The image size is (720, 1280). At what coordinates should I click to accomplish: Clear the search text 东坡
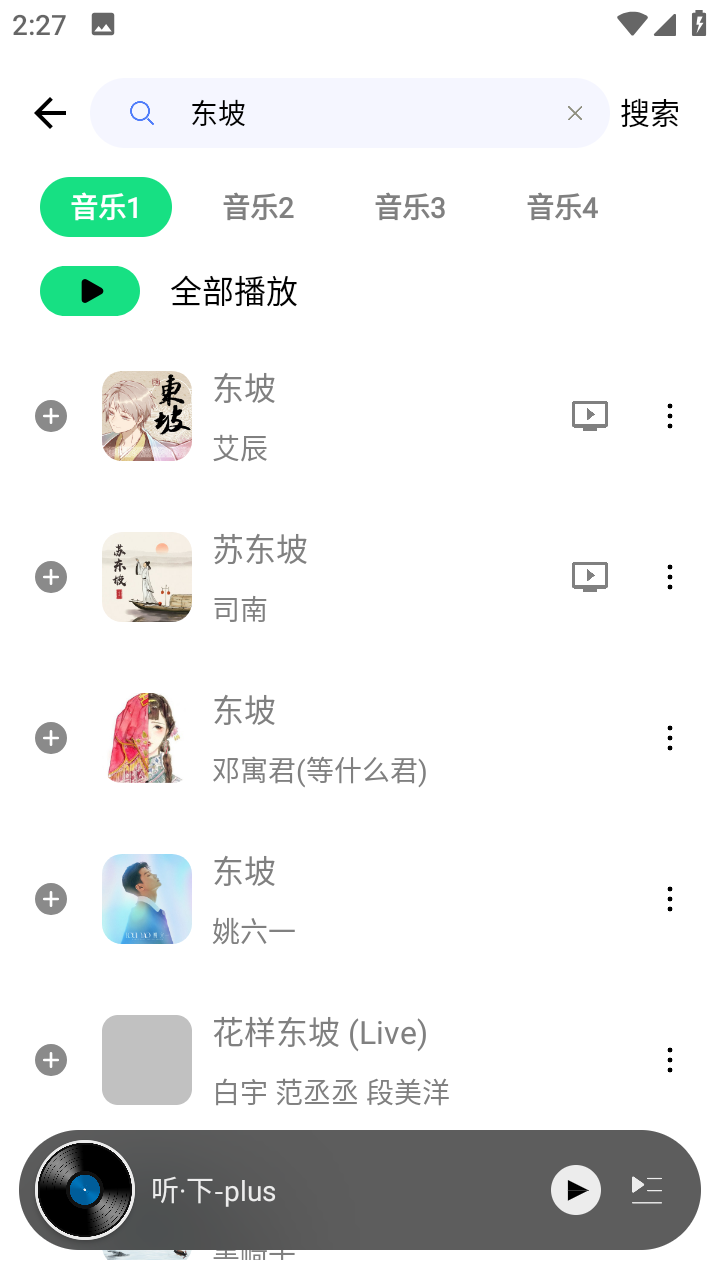(x=575, y=113)
